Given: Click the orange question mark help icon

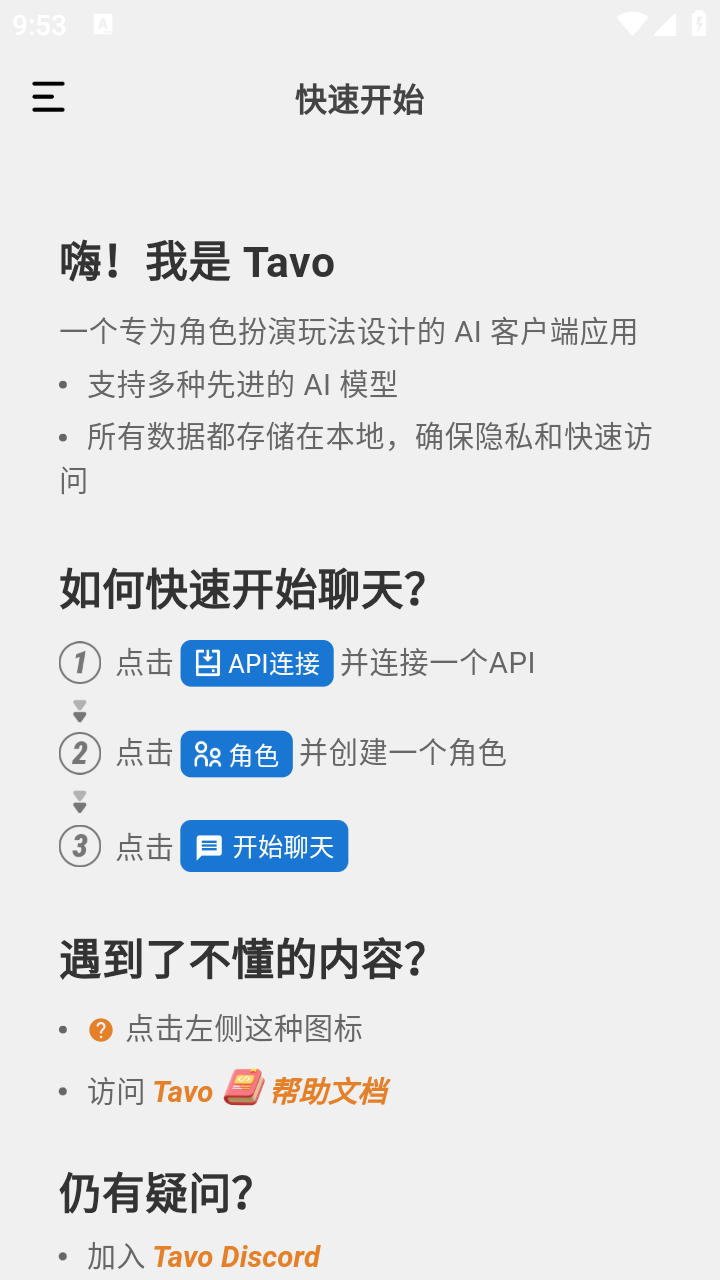Looking at the screenshot, I should pyautogui.click(x=99, y=1029).
